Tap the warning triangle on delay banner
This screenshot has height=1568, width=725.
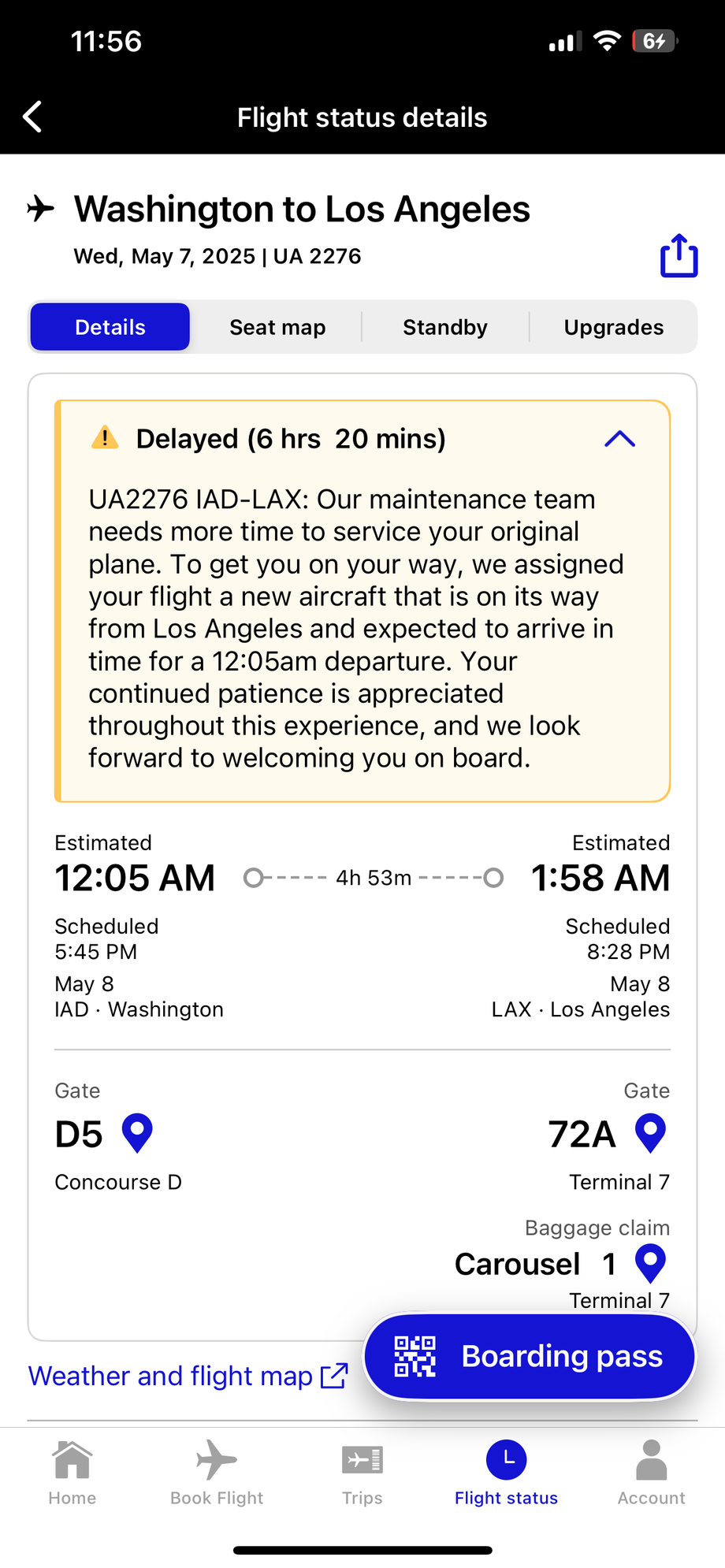click(106, 439)
